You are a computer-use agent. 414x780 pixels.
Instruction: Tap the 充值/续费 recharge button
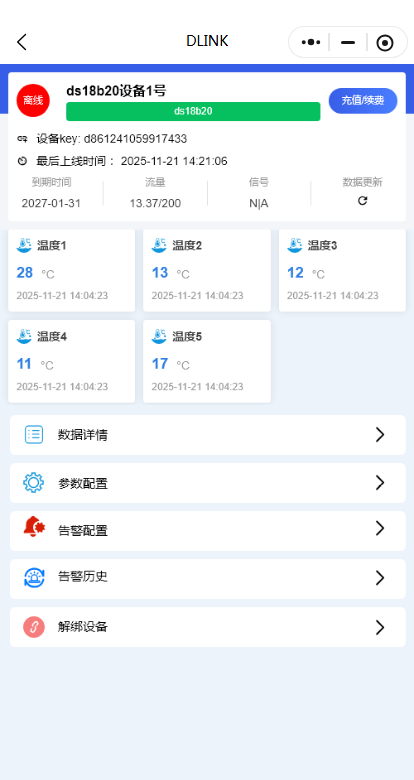coord(363,101)
